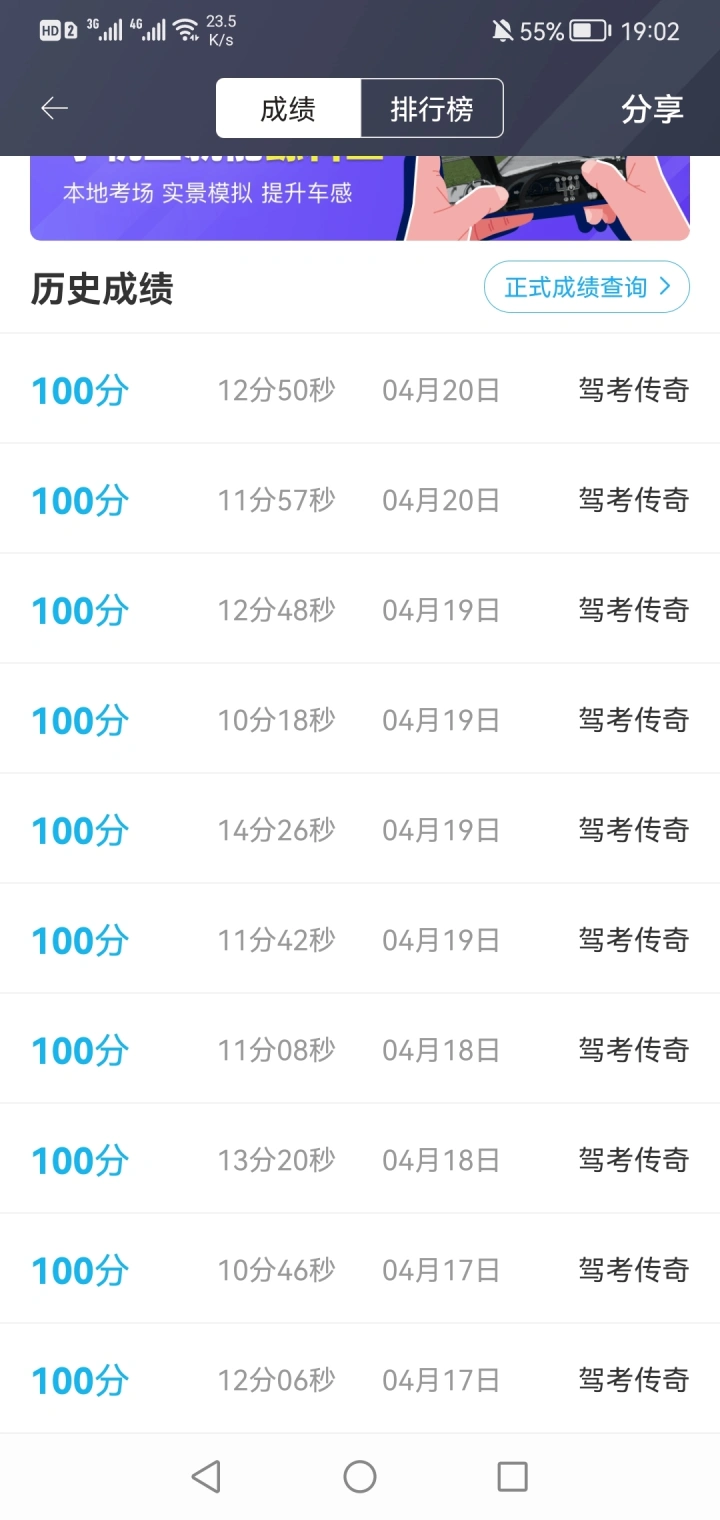View the 10分46秒 exam result
This screenshot has width=720, height=1520.
click(x=360, y=1269)
